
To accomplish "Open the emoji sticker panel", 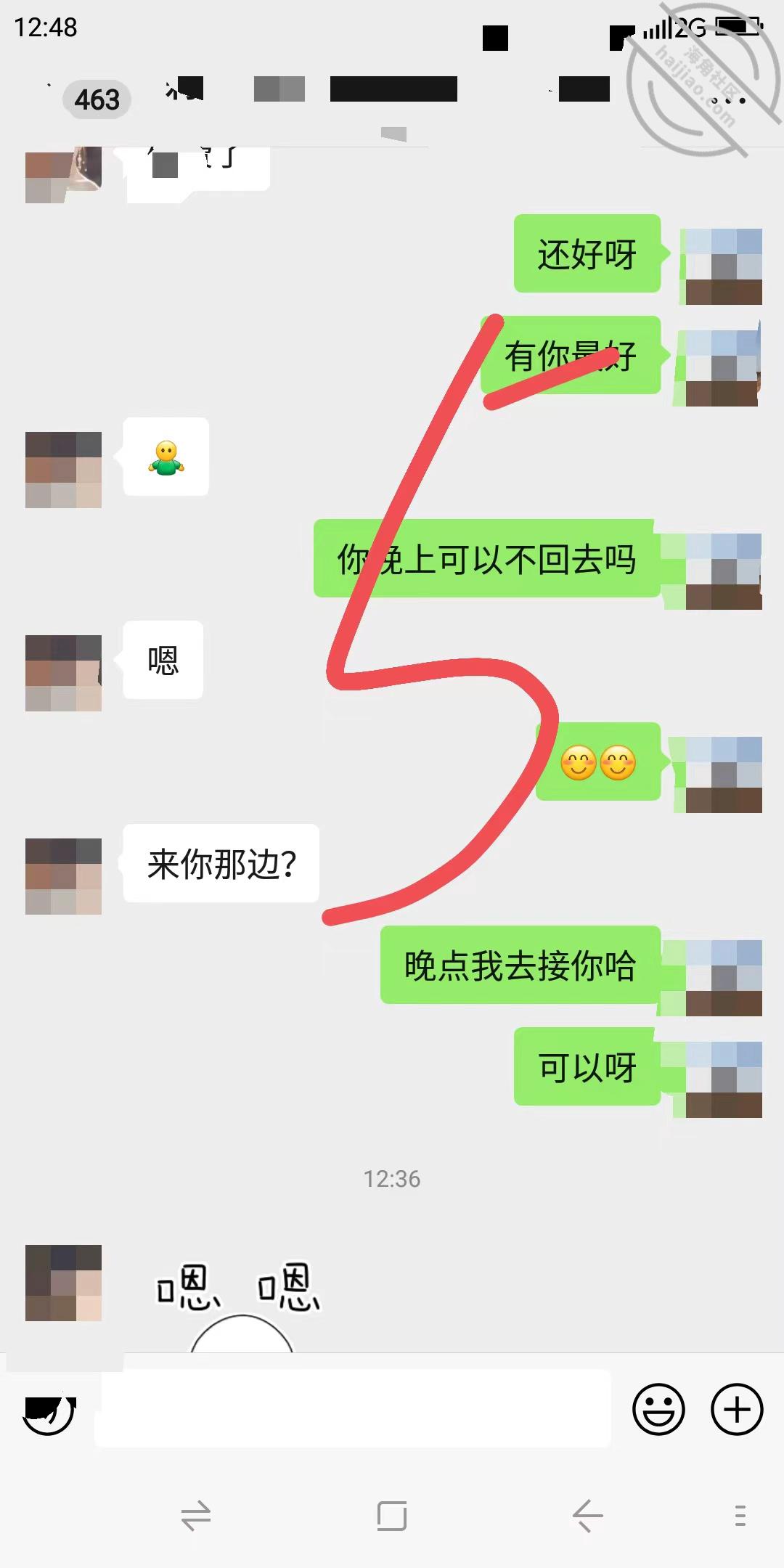I will pos(658,1409).
